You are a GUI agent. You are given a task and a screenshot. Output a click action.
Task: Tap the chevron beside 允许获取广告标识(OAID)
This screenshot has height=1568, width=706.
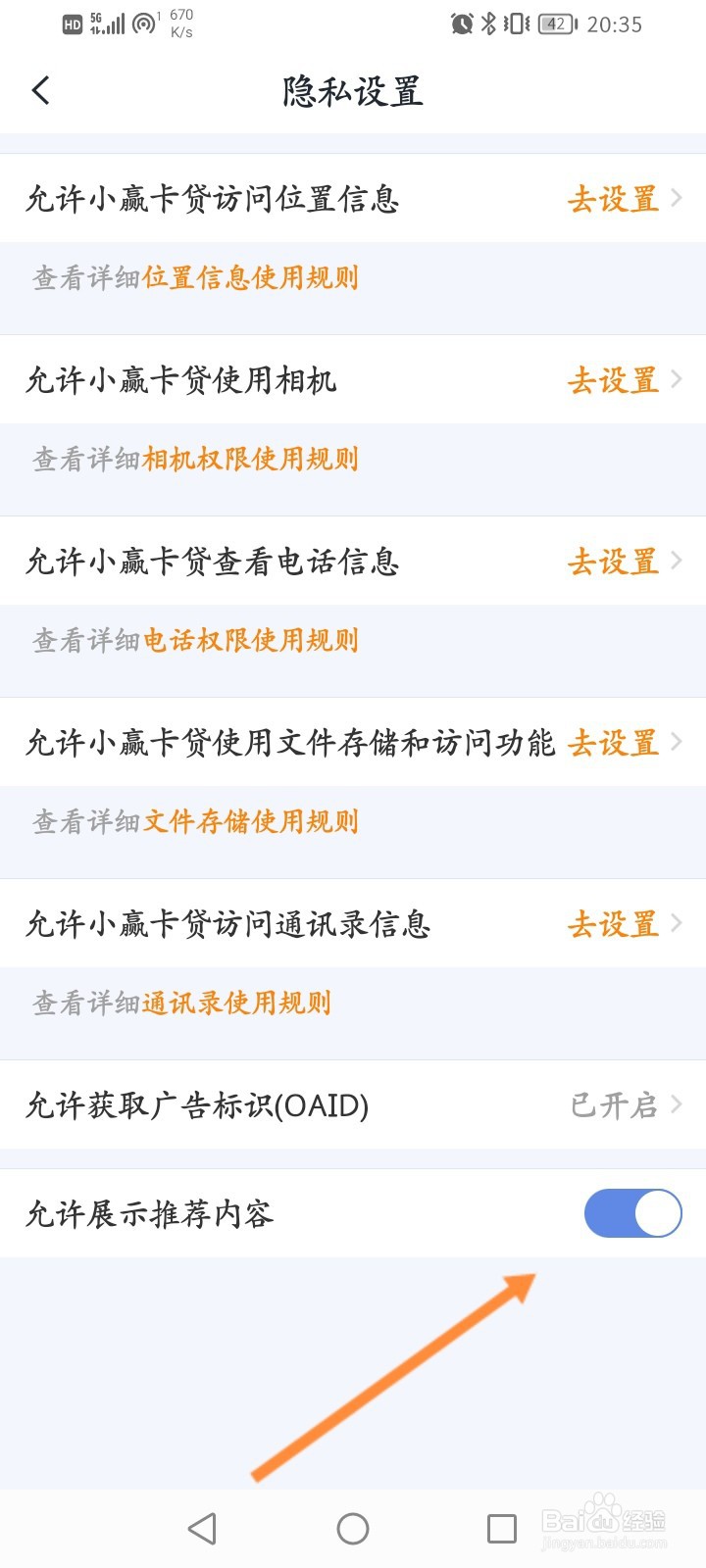(678, 1105)
